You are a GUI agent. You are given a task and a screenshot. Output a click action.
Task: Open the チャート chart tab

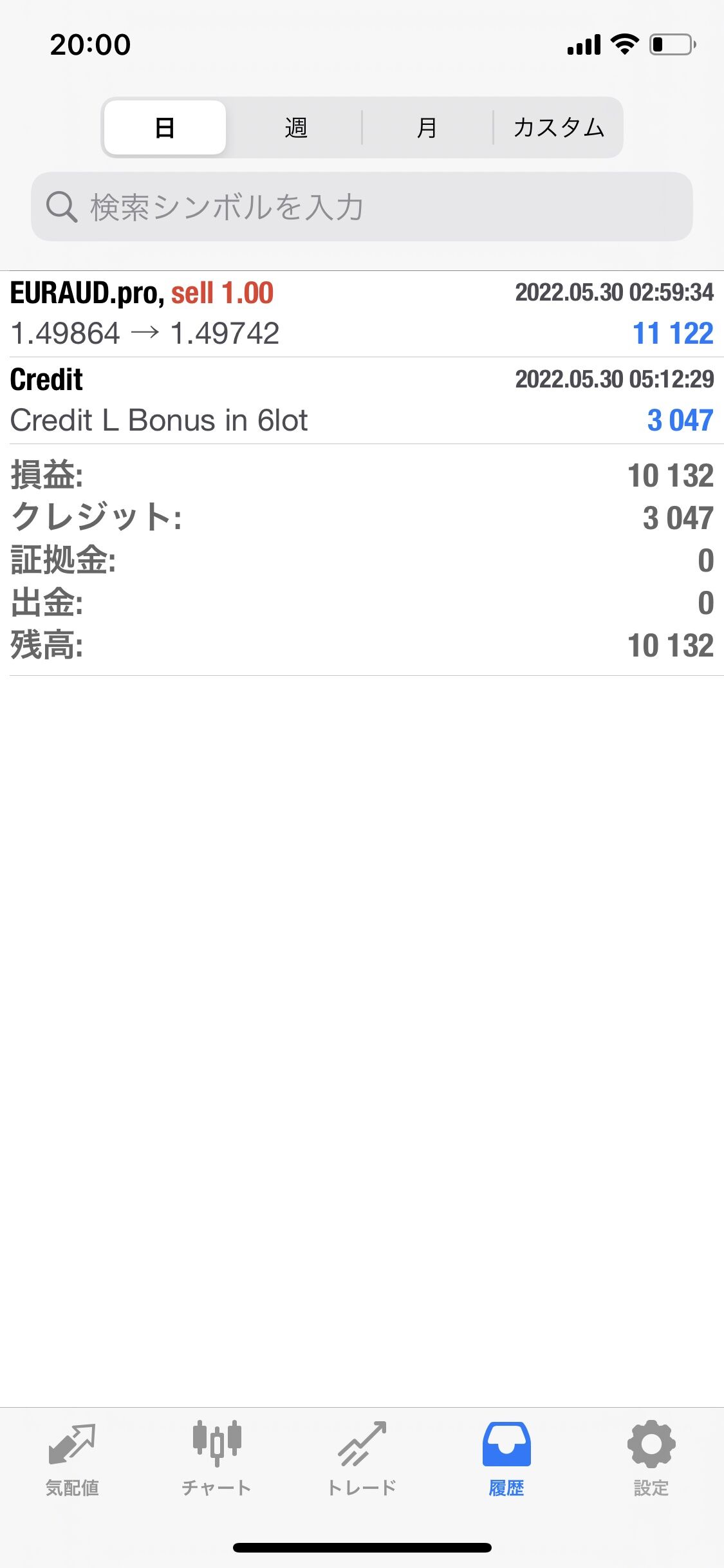click(x=217, y=1459)
